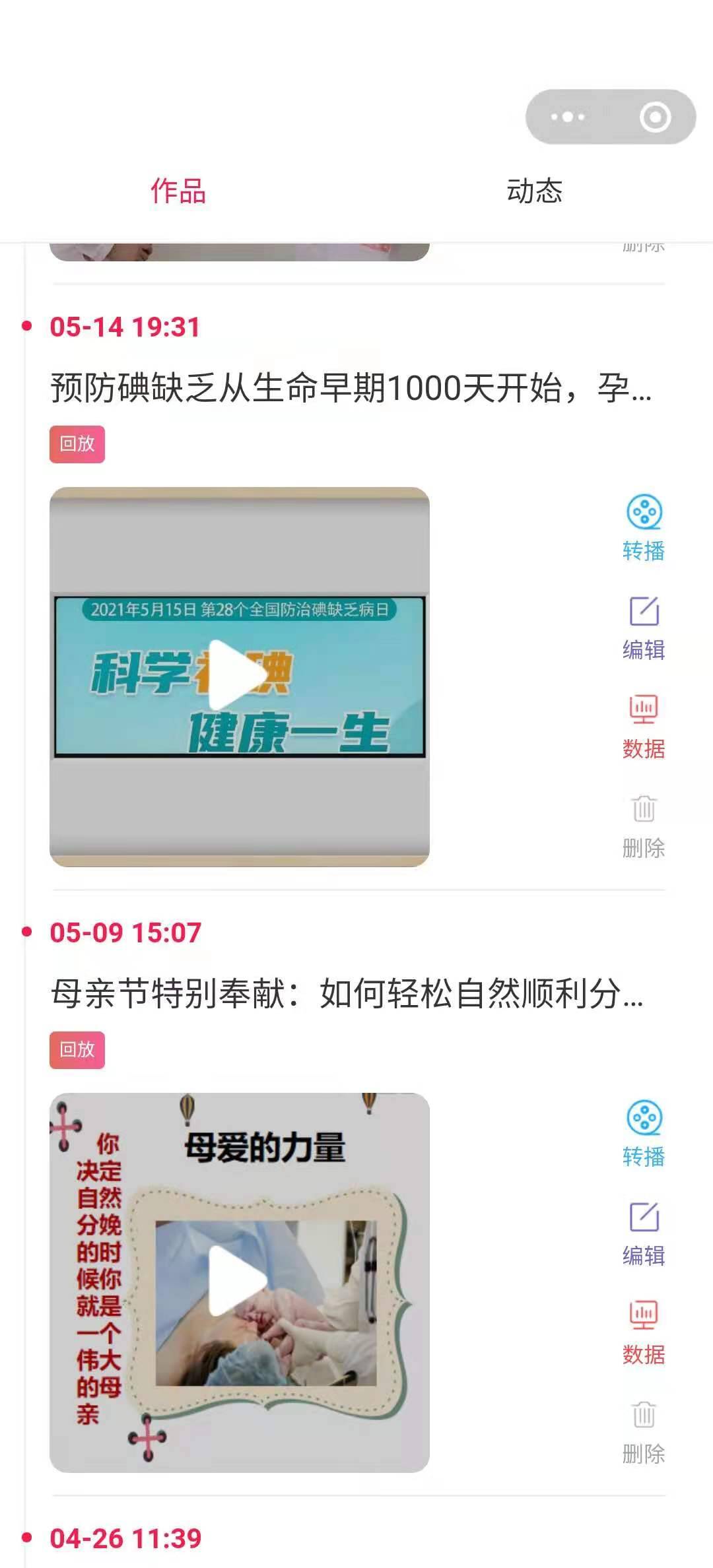Screen dimensions: 713x1568
Task: Play the 科学补碘 健康一生 replay video
Action: (x=239, y=676)
